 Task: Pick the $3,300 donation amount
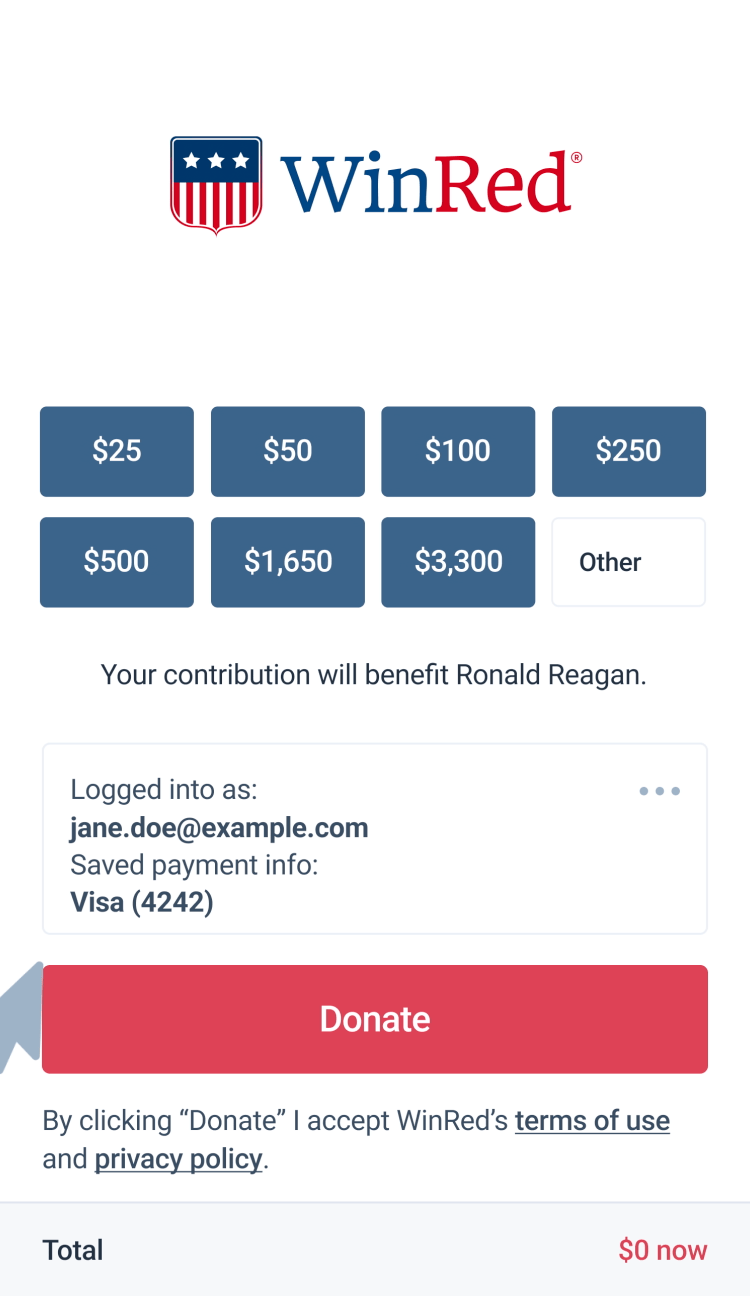[458, 562]
